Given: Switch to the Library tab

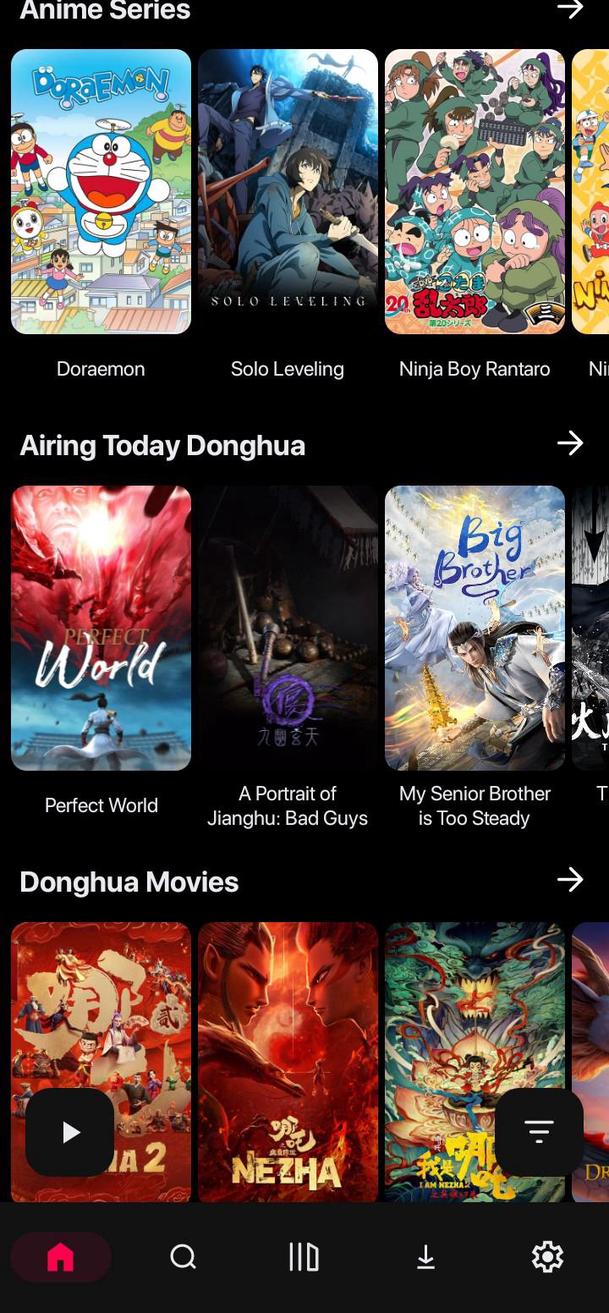Looking at the screenshot, I should tap(304, 1257).
